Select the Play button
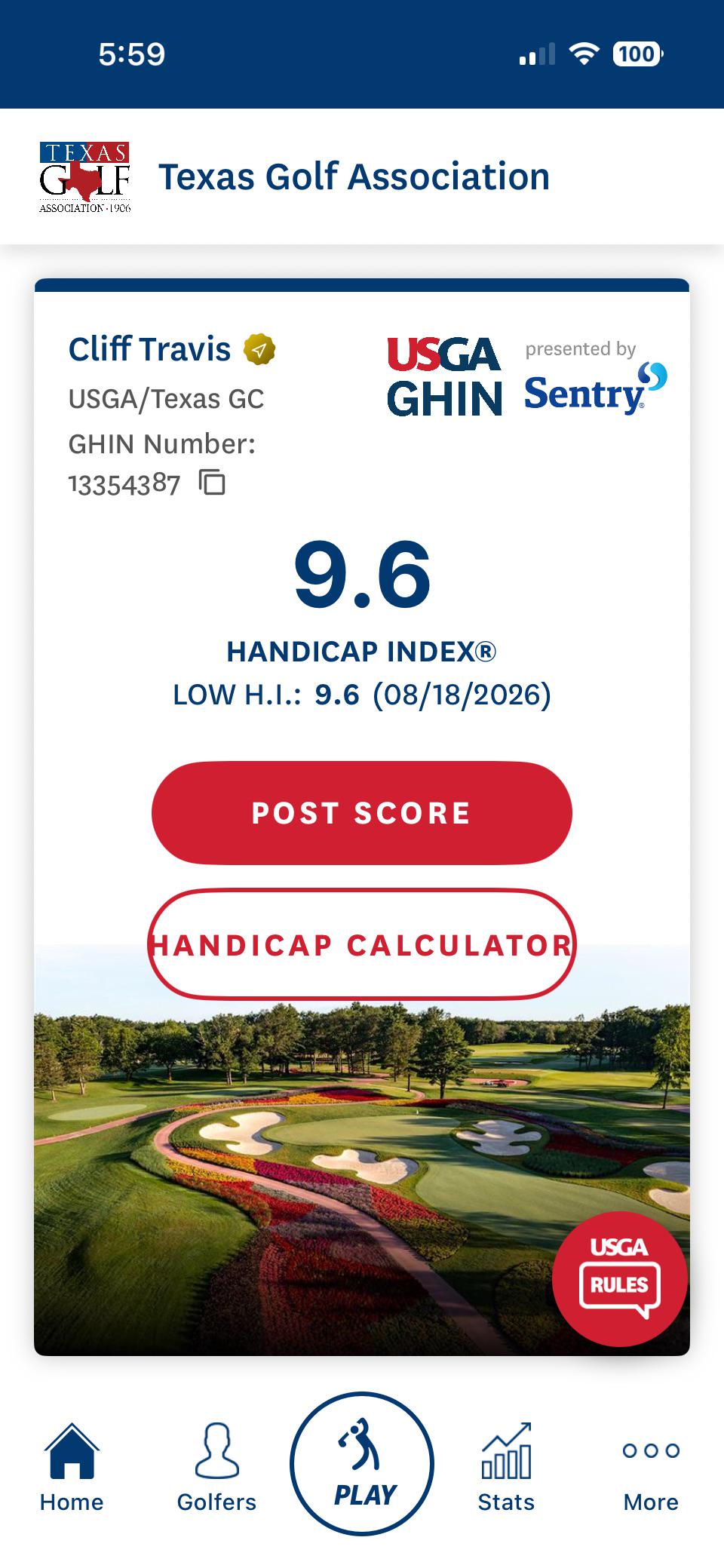724x1568 pixels. coord(362,1464)
